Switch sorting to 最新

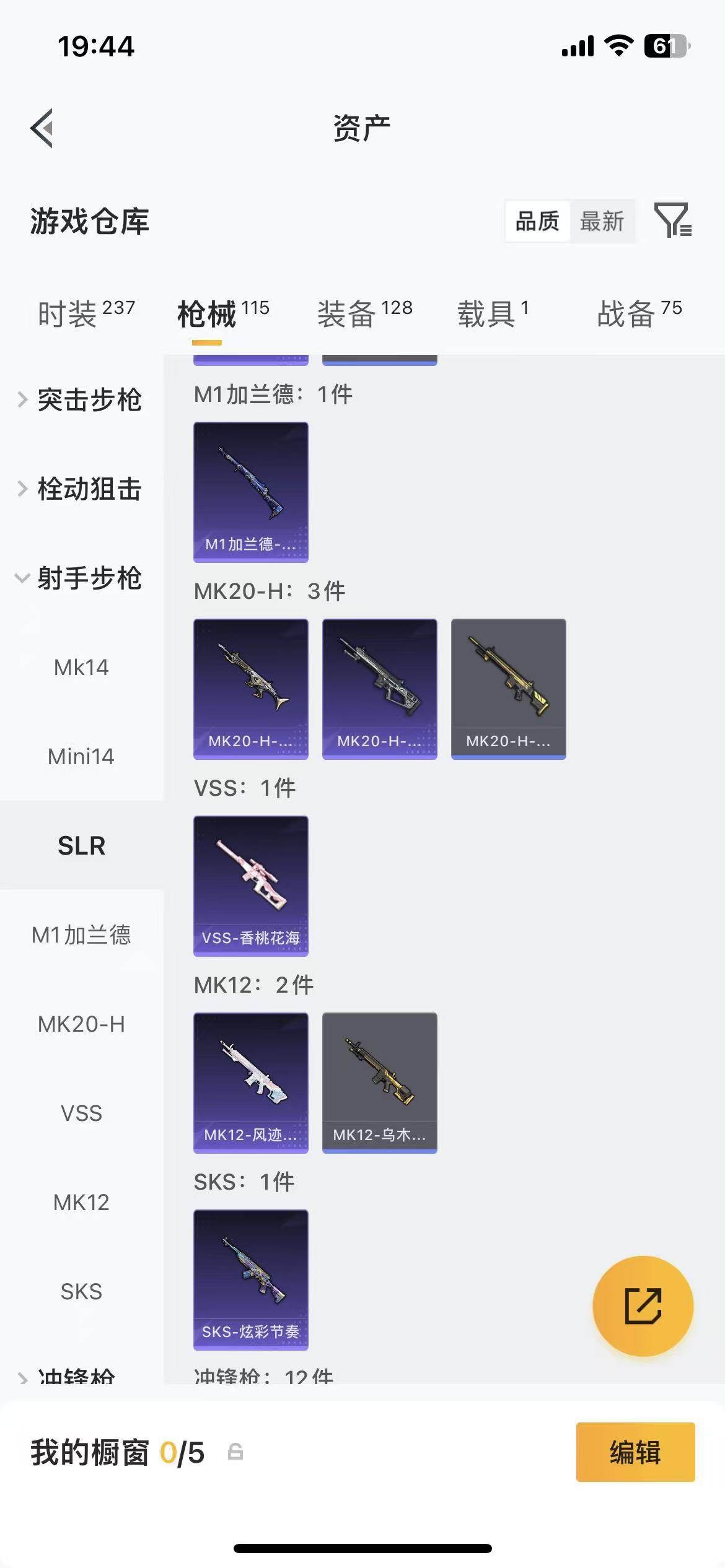click(x=602, y=221)
